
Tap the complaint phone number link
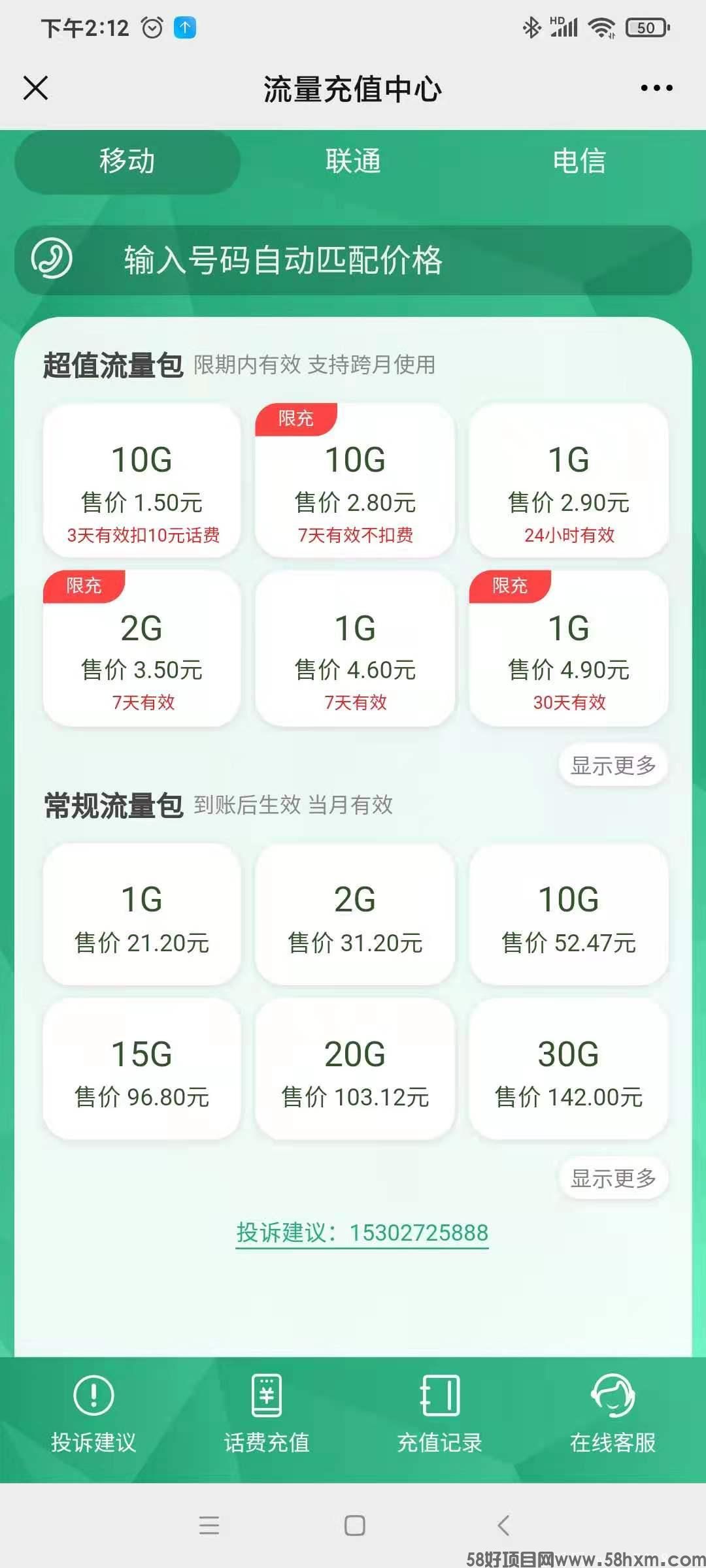coord(362,1233)
